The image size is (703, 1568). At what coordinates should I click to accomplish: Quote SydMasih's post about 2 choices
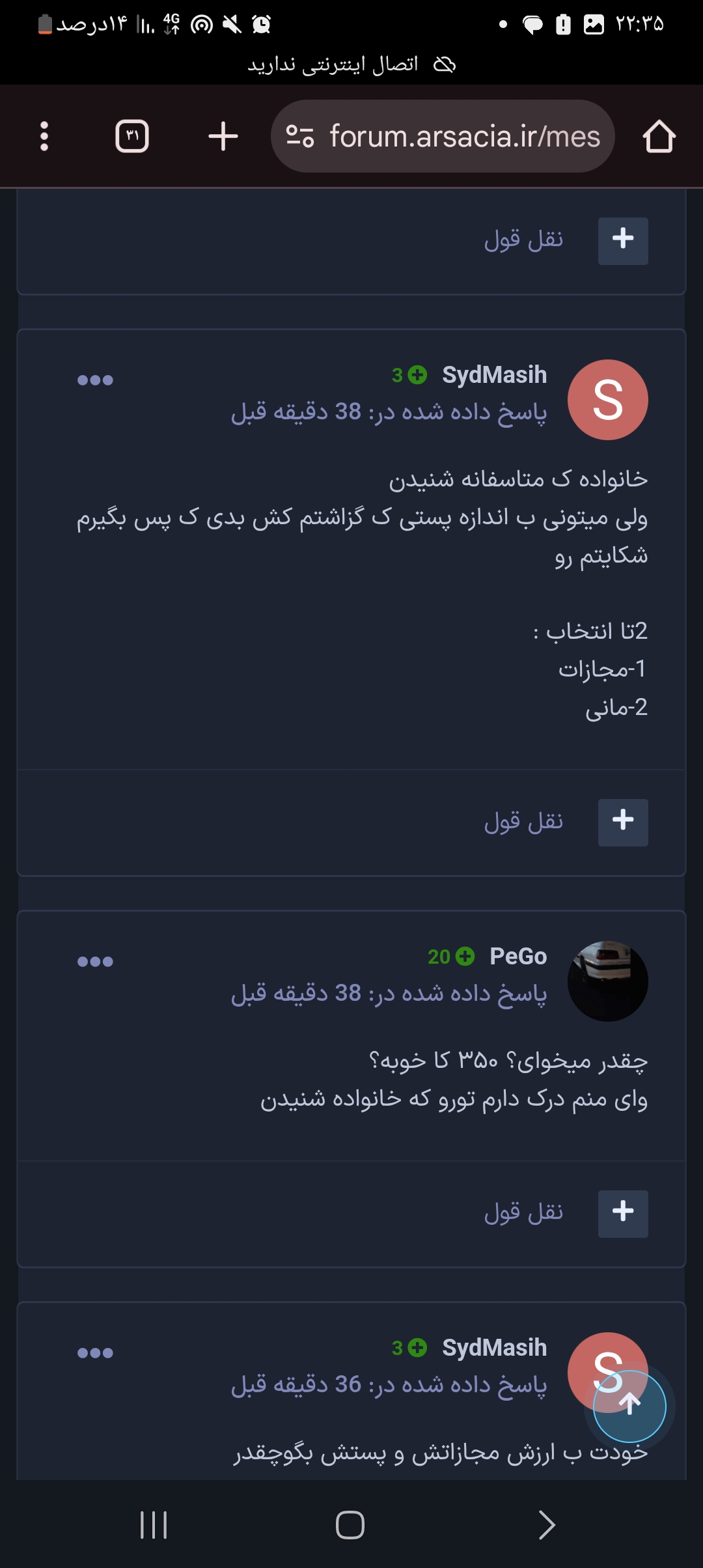[622, 822]
